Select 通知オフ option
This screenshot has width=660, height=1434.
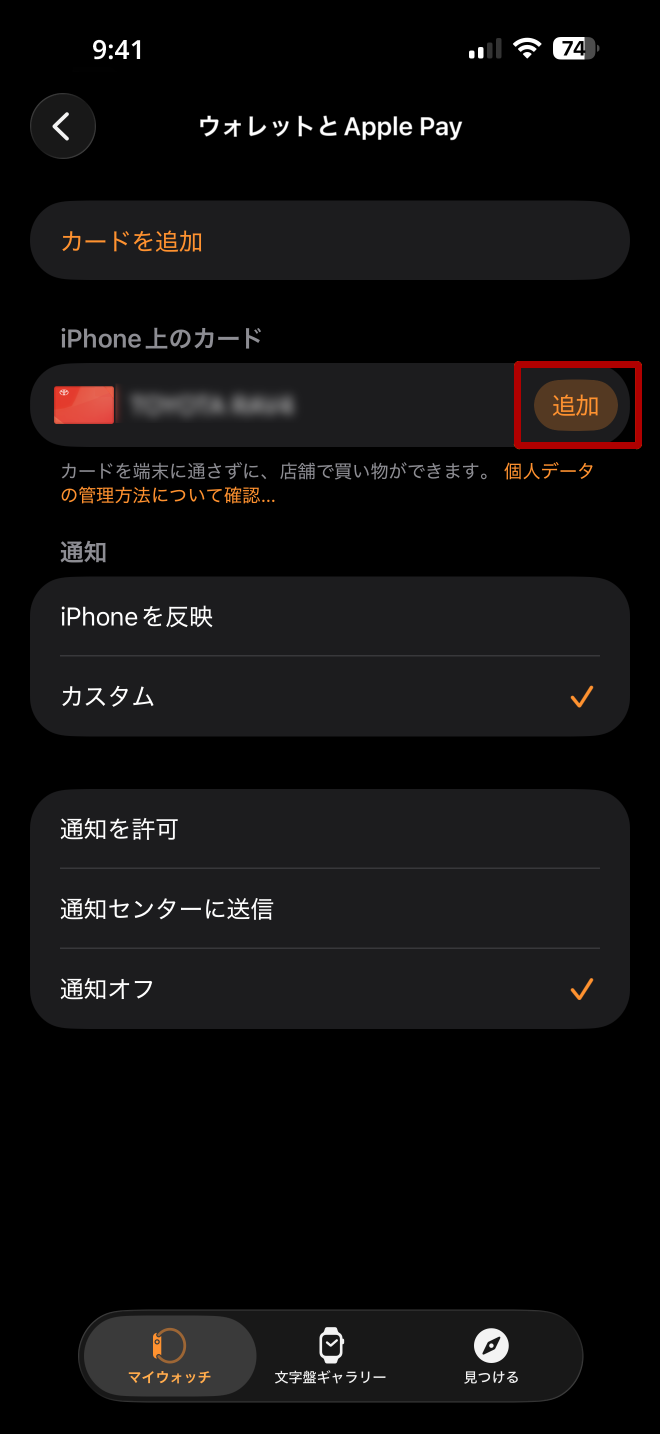pos(330,989)
